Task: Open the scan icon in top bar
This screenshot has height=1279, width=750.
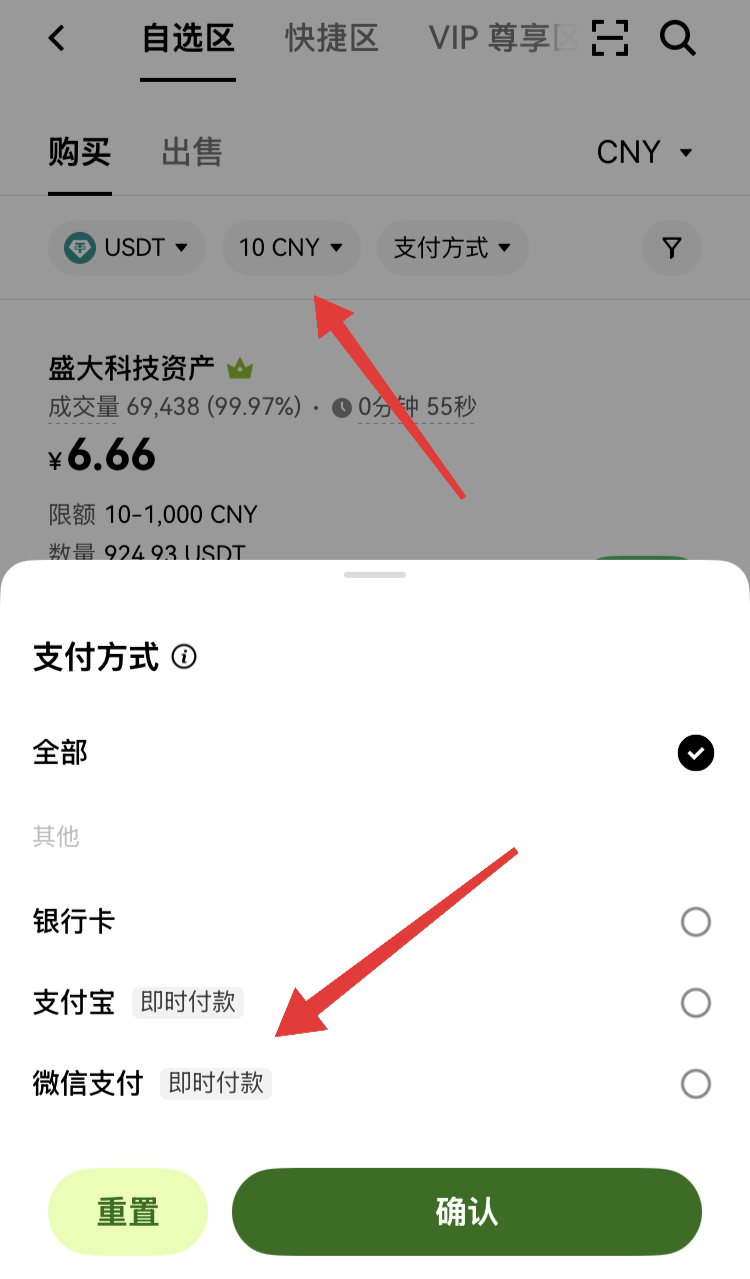Action: pos(610,38)
